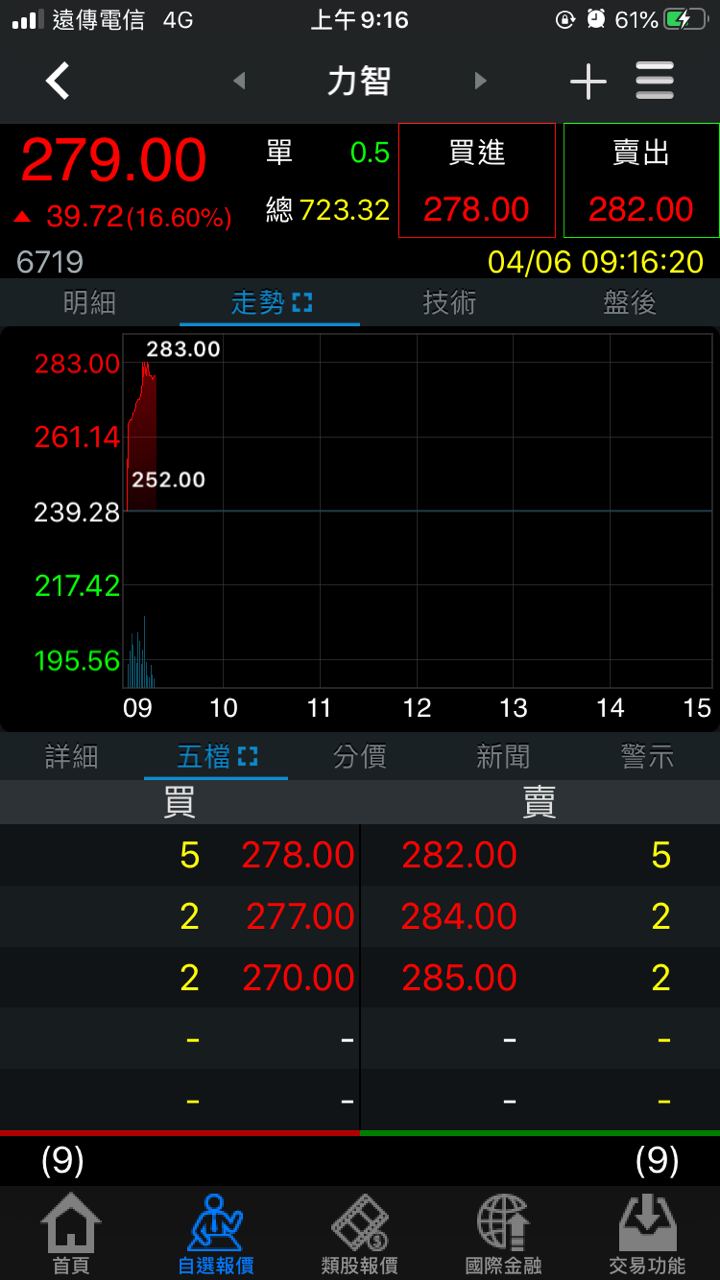
Task: Switch to the next stock arrow
Action: point(480,81)
